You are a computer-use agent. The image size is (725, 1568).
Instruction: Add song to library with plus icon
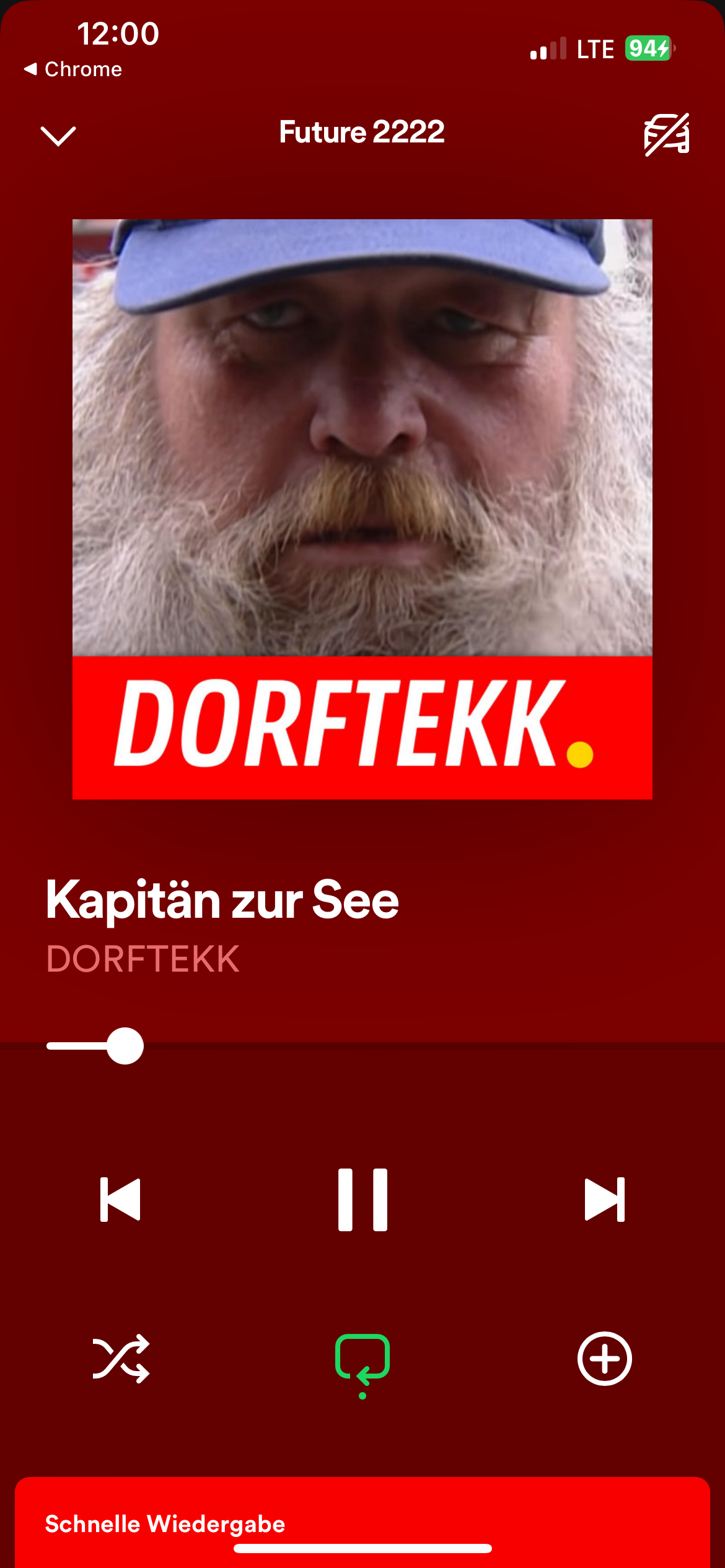coord(604,1358)
